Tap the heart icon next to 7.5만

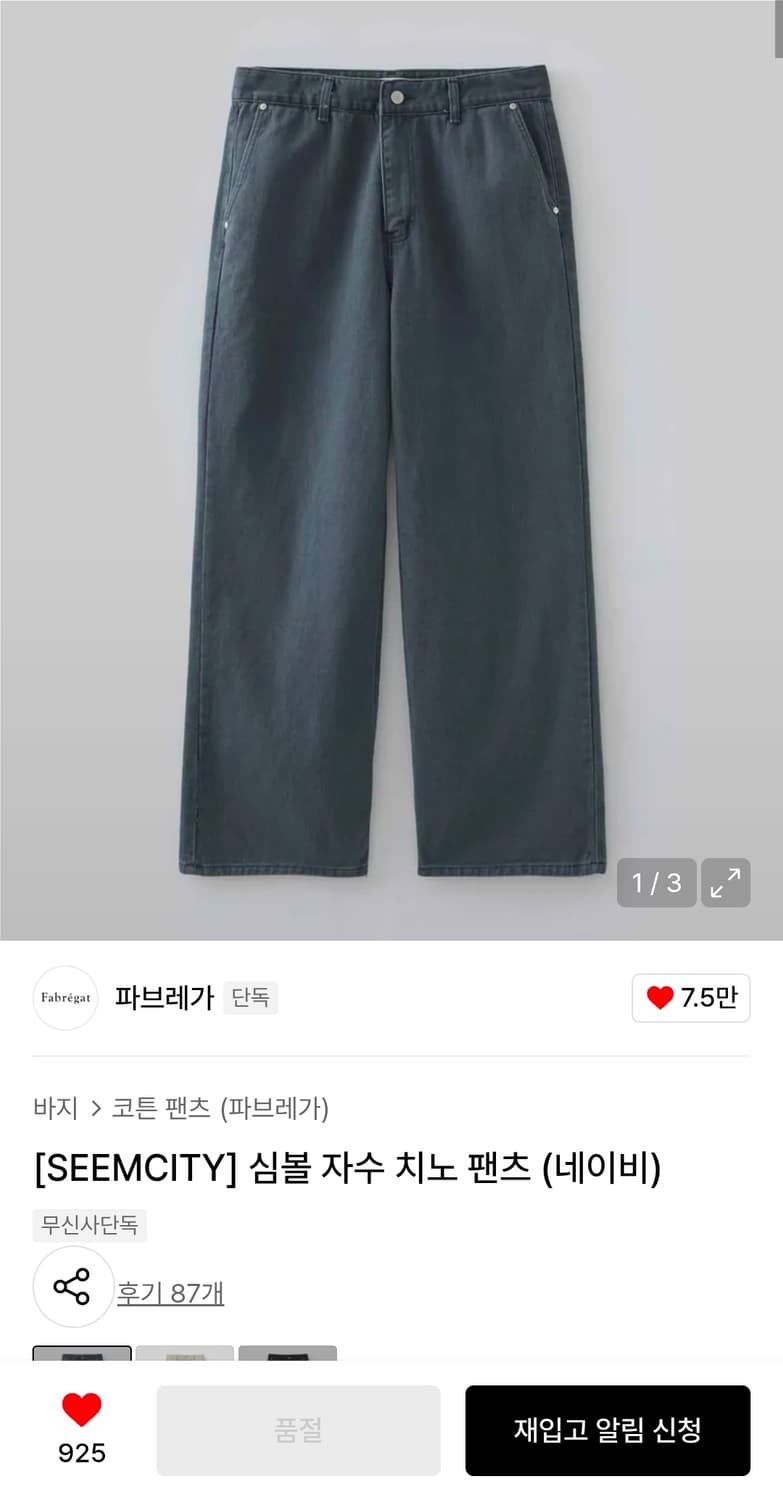coord(661,998)
